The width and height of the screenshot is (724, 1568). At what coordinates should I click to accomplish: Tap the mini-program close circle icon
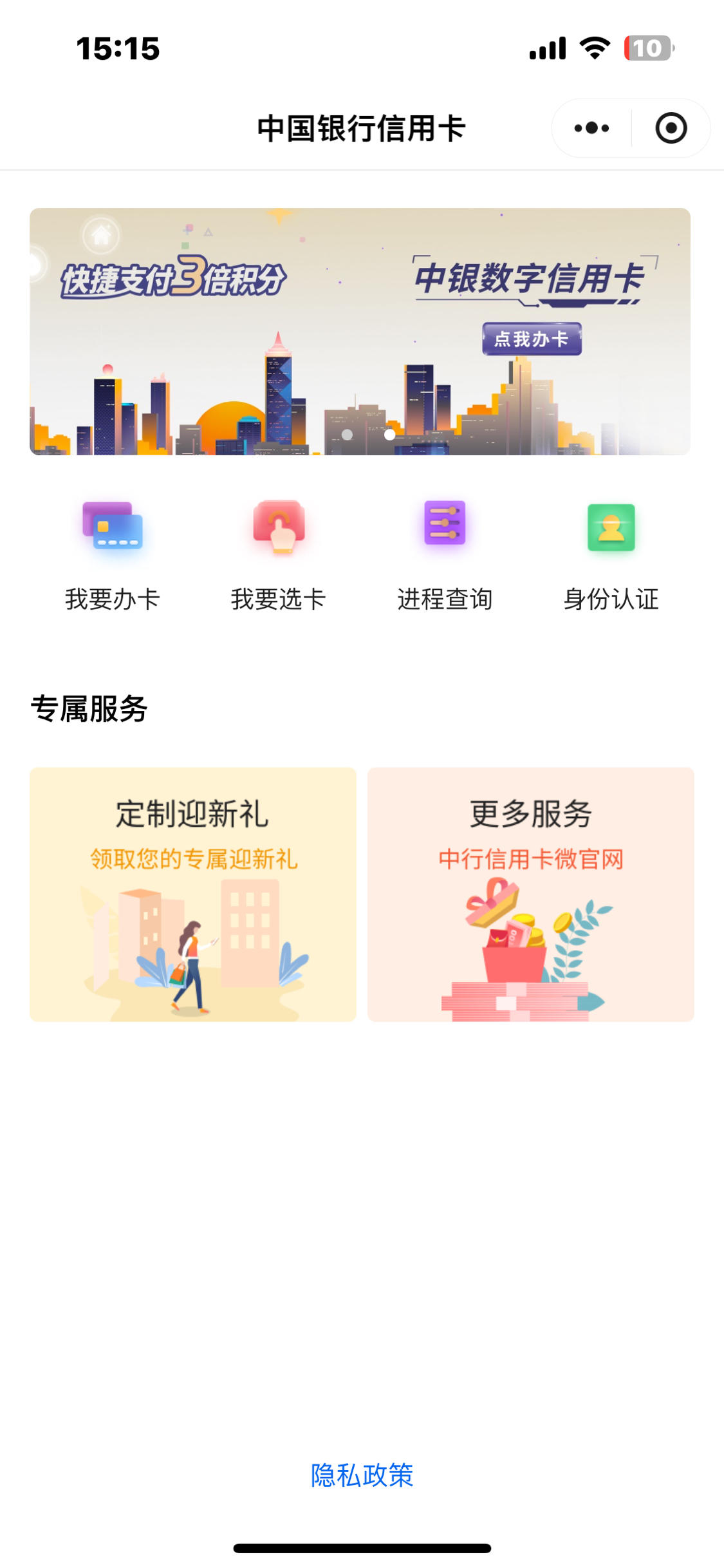(671, 128)
